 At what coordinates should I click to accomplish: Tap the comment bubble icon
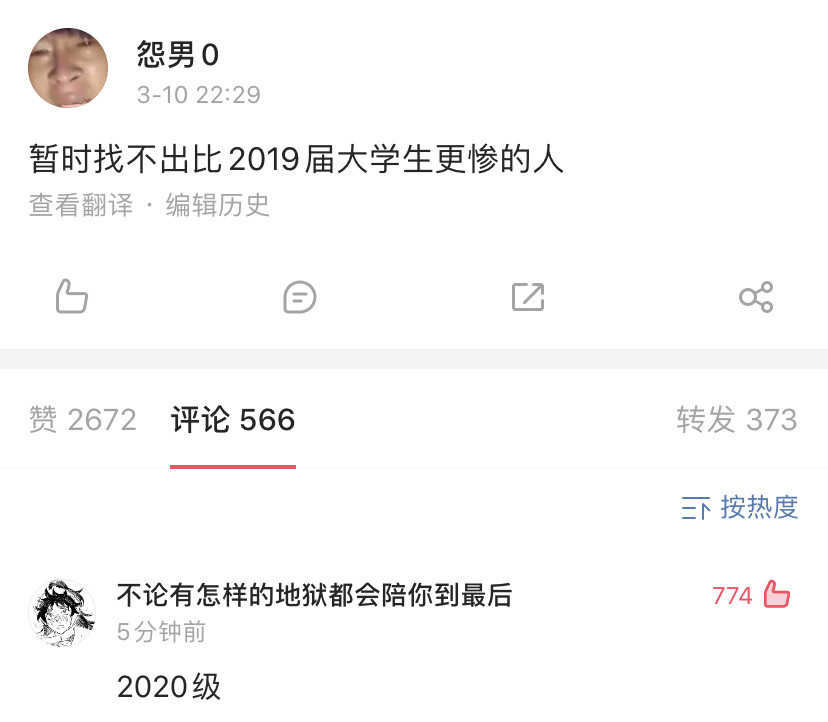pyautogui.click(x=300, y=297)
